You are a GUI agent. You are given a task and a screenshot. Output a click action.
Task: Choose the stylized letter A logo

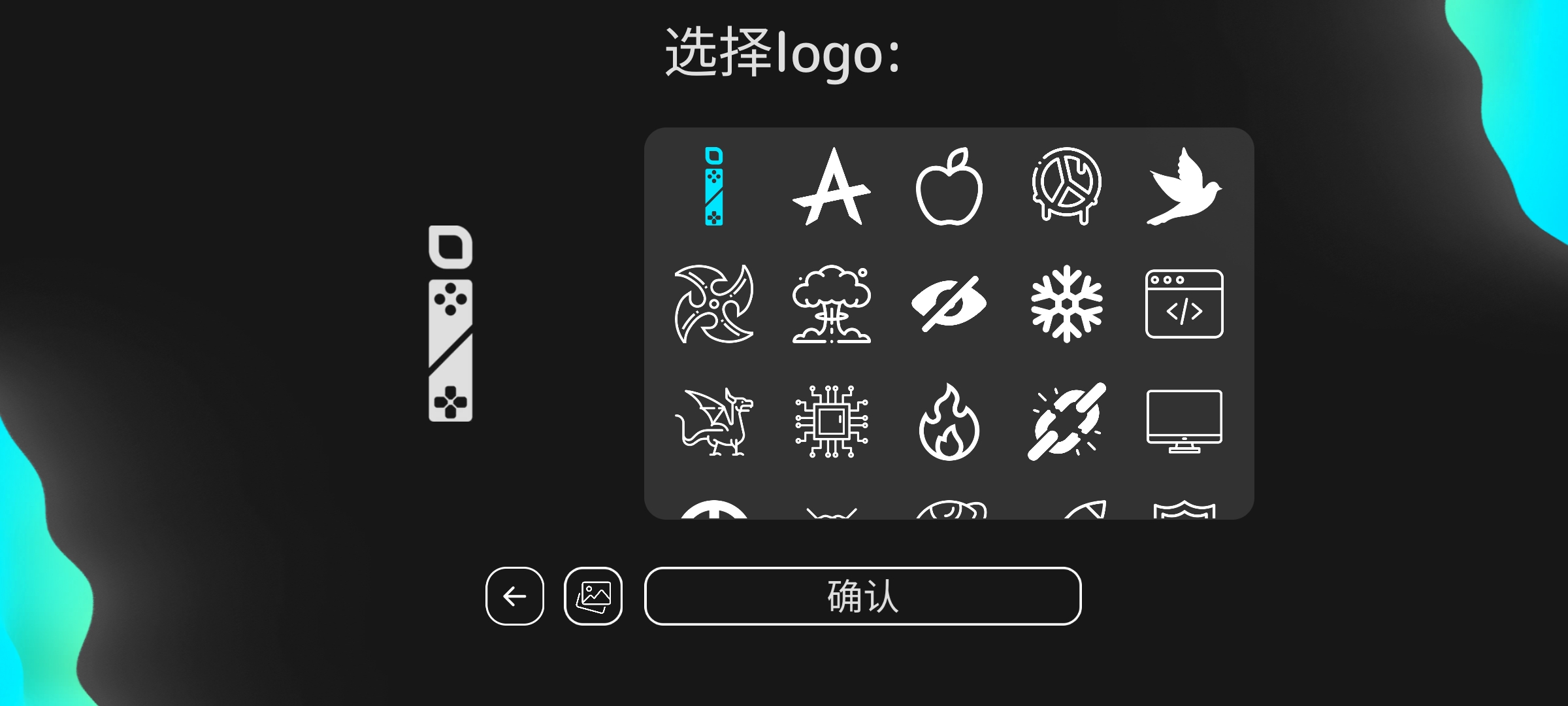point(832,186)
